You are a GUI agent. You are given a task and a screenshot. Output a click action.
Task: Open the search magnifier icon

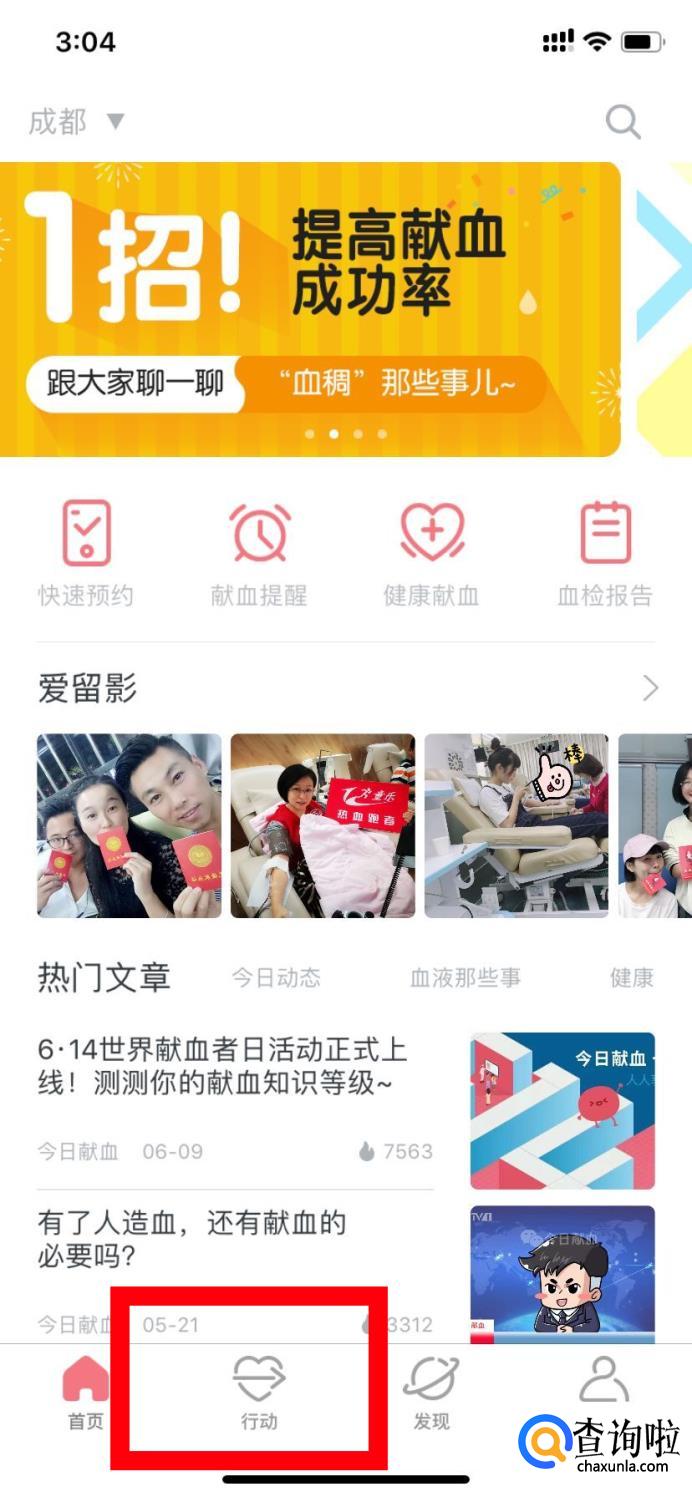pyautogui.click(x=622, y=123)
